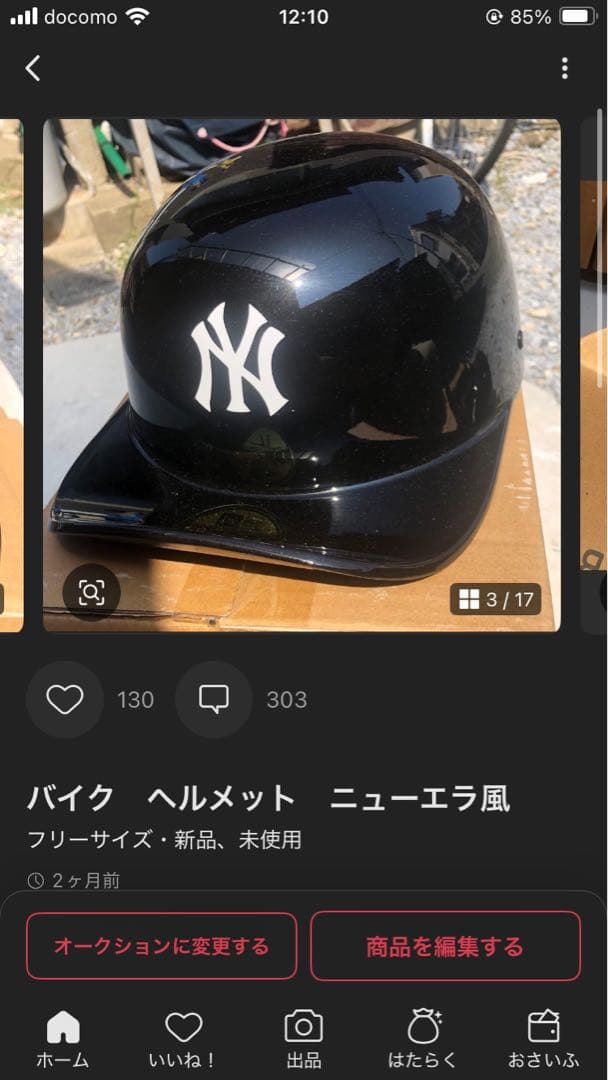This screenshot has width=608, height=1080.
Task: Tap 商品を編集する to edit the item
Action: (x=445, y=946)
